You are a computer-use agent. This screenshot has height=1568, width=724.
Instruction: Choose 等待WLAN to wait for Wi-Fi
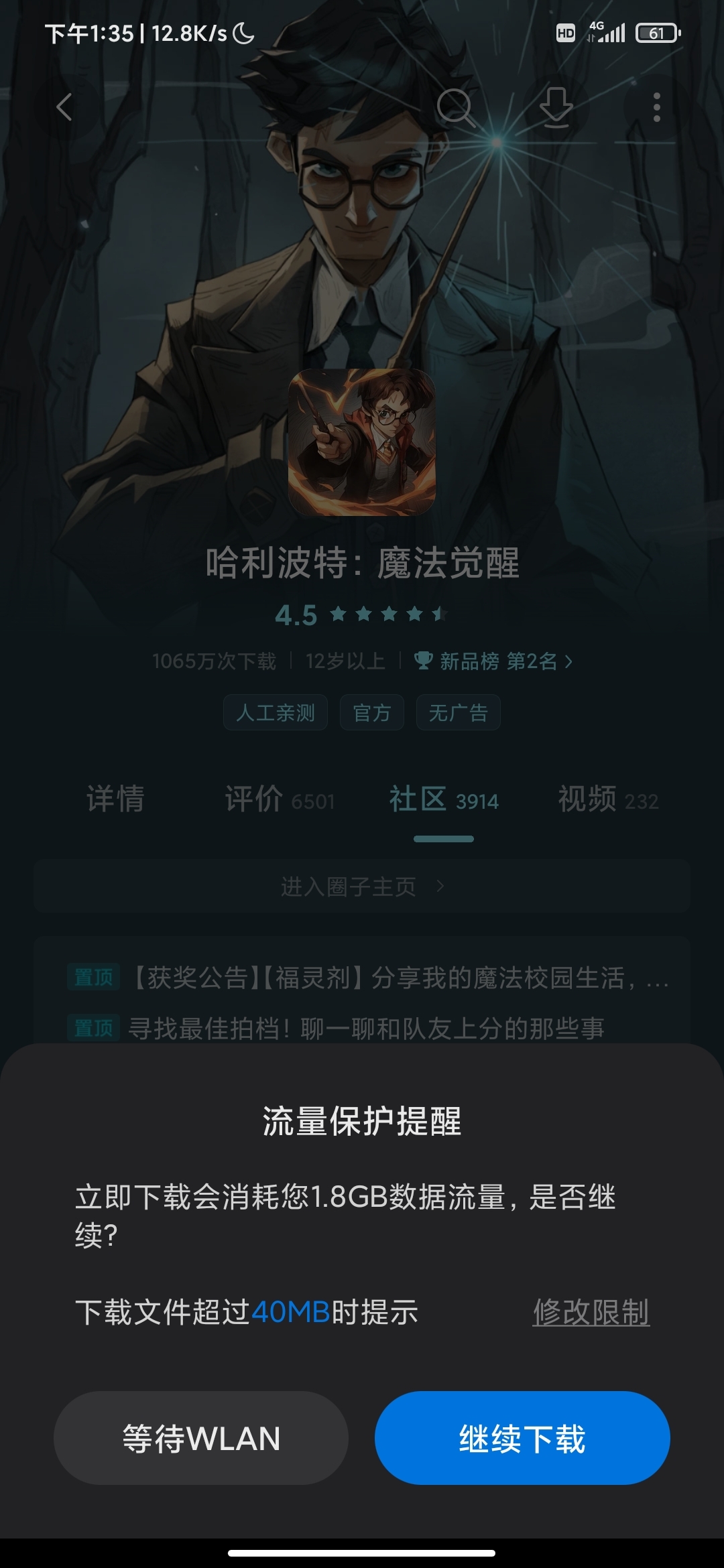click(x=201, y=1438)
